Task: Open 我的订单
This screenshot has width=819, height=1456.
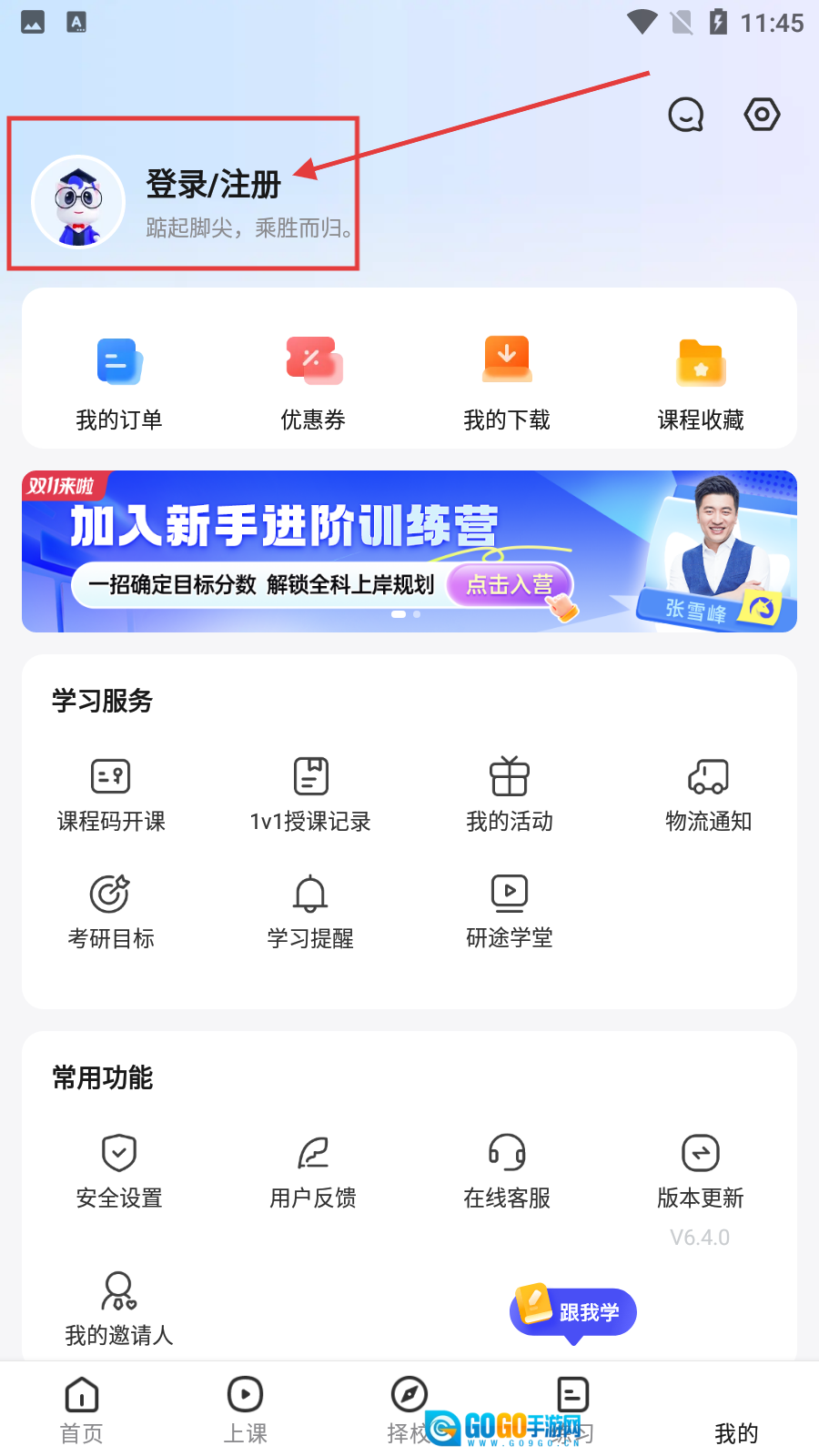Action: tap(119, 382)
